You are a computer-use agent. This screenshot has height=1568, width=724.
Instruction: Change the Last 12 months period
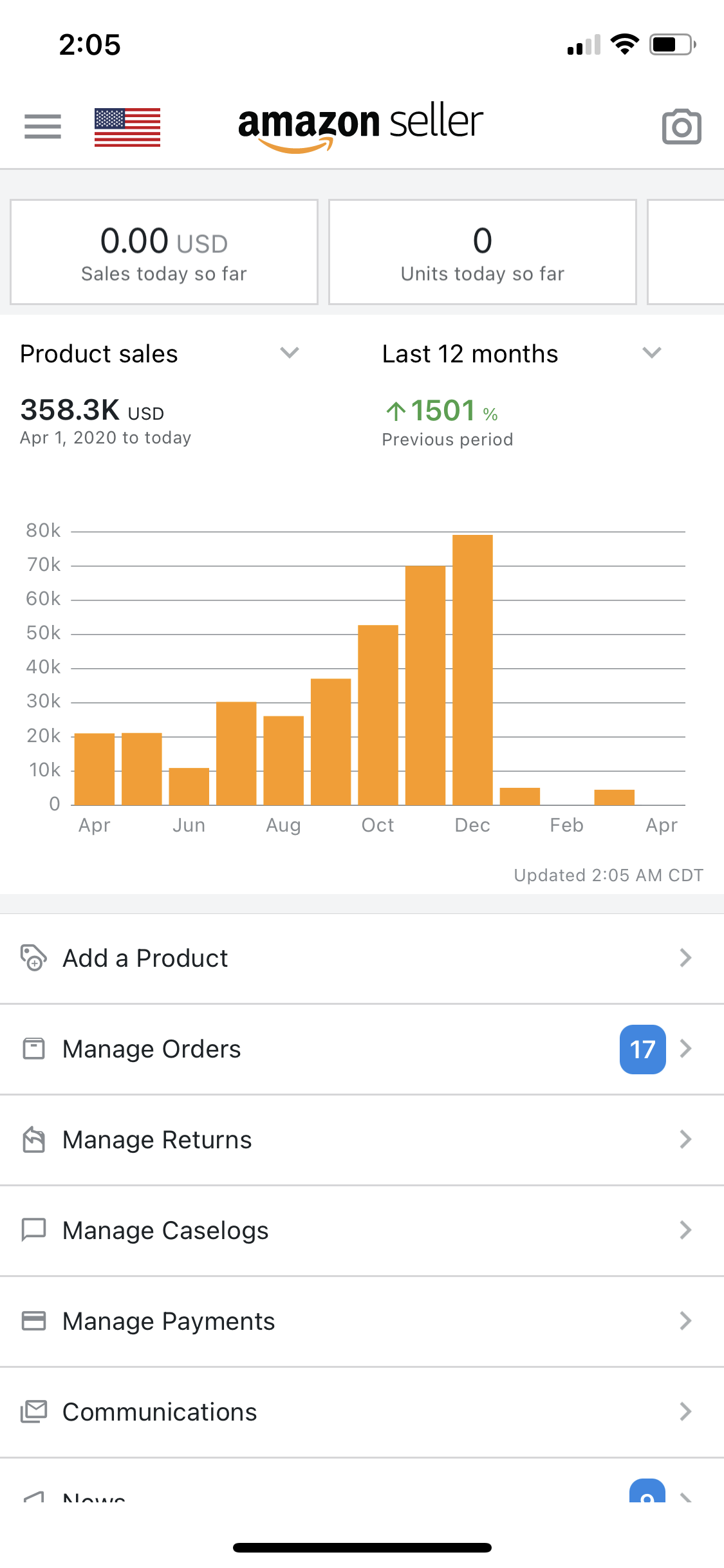tap(522, 354)
